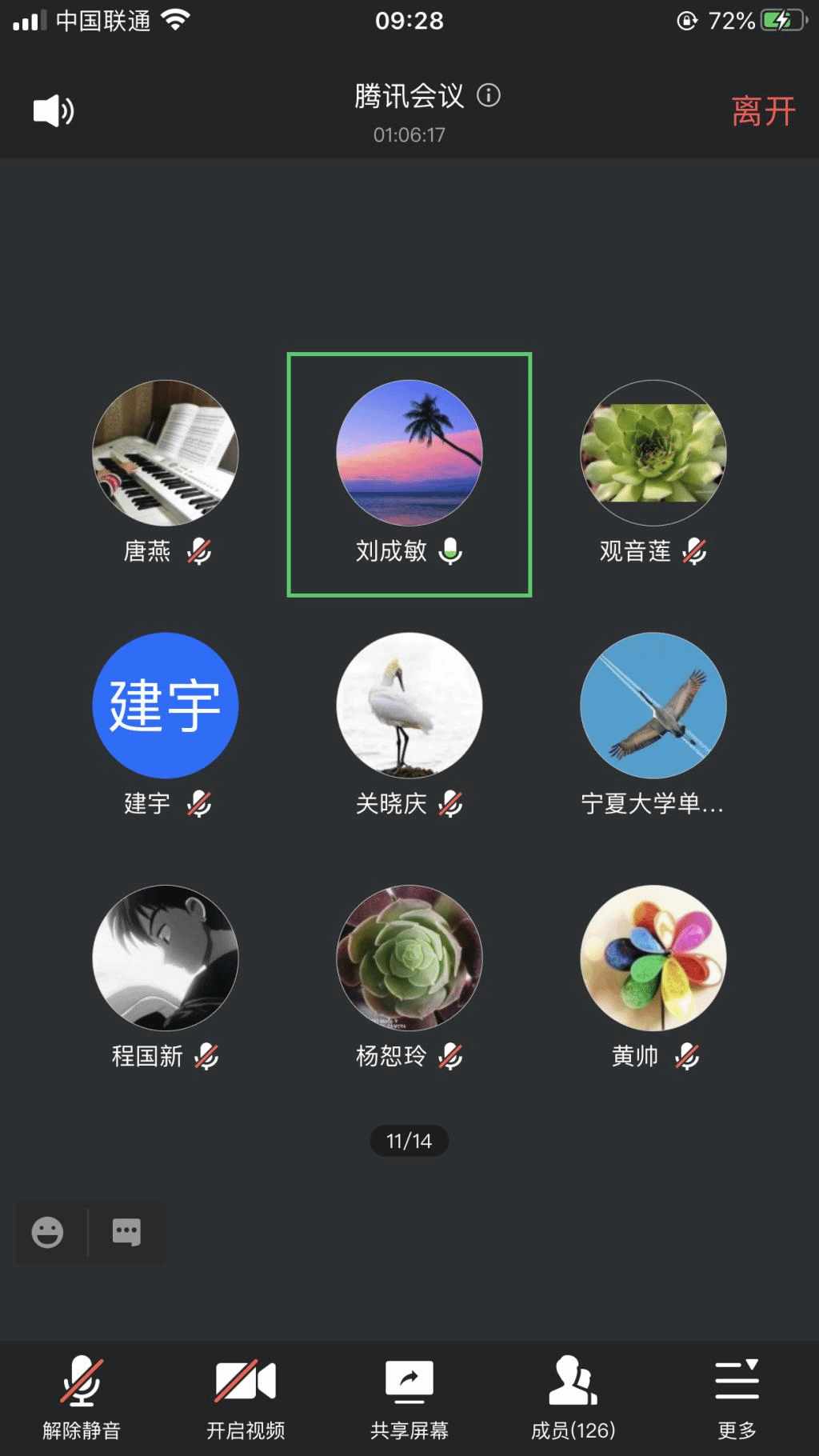The height and width of the screenshot is (1456, 819).
Task: Open the chat message bubble icon
Action: coord(126,1232)
